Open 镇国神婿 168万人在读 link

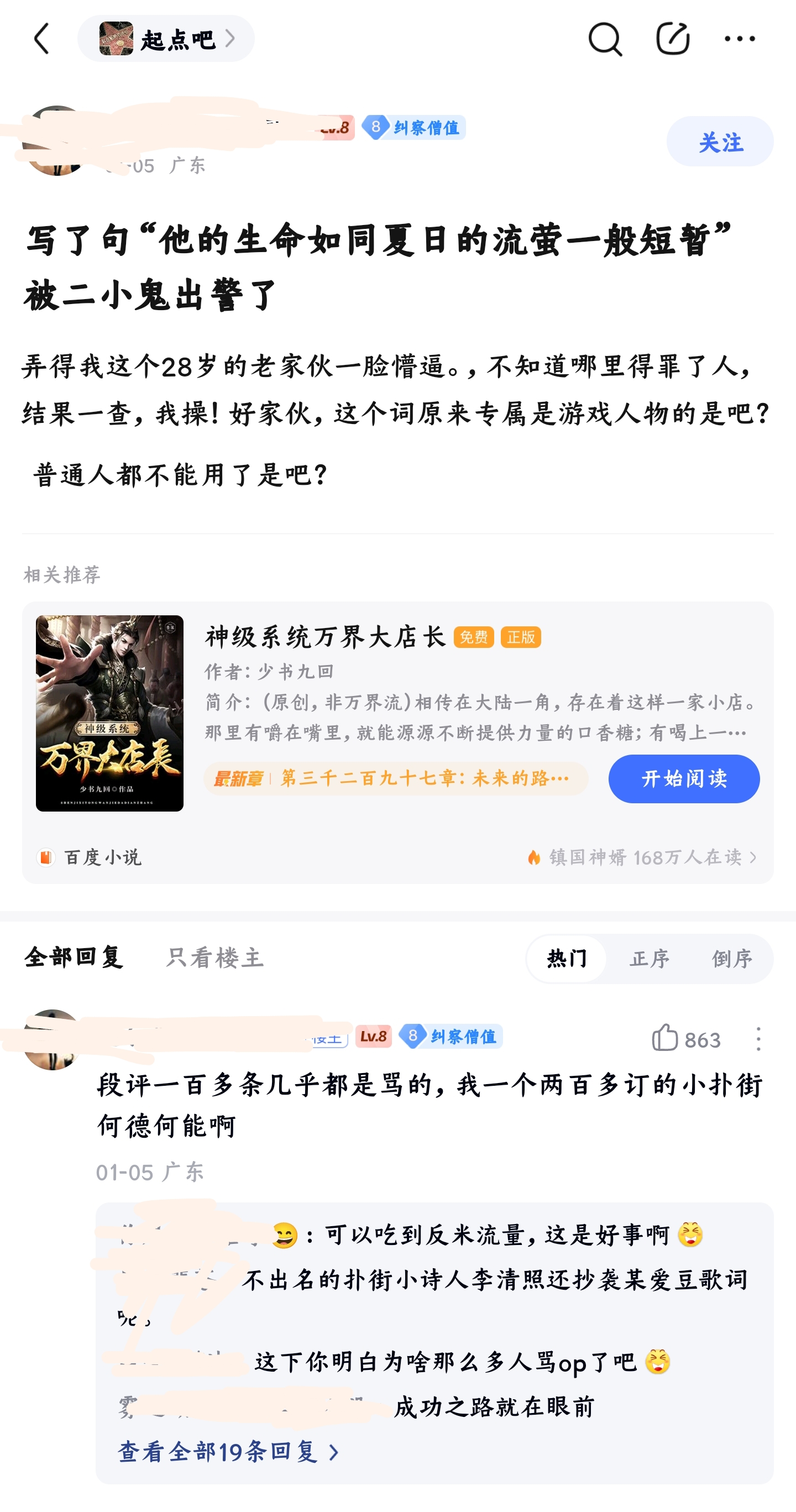643,857
